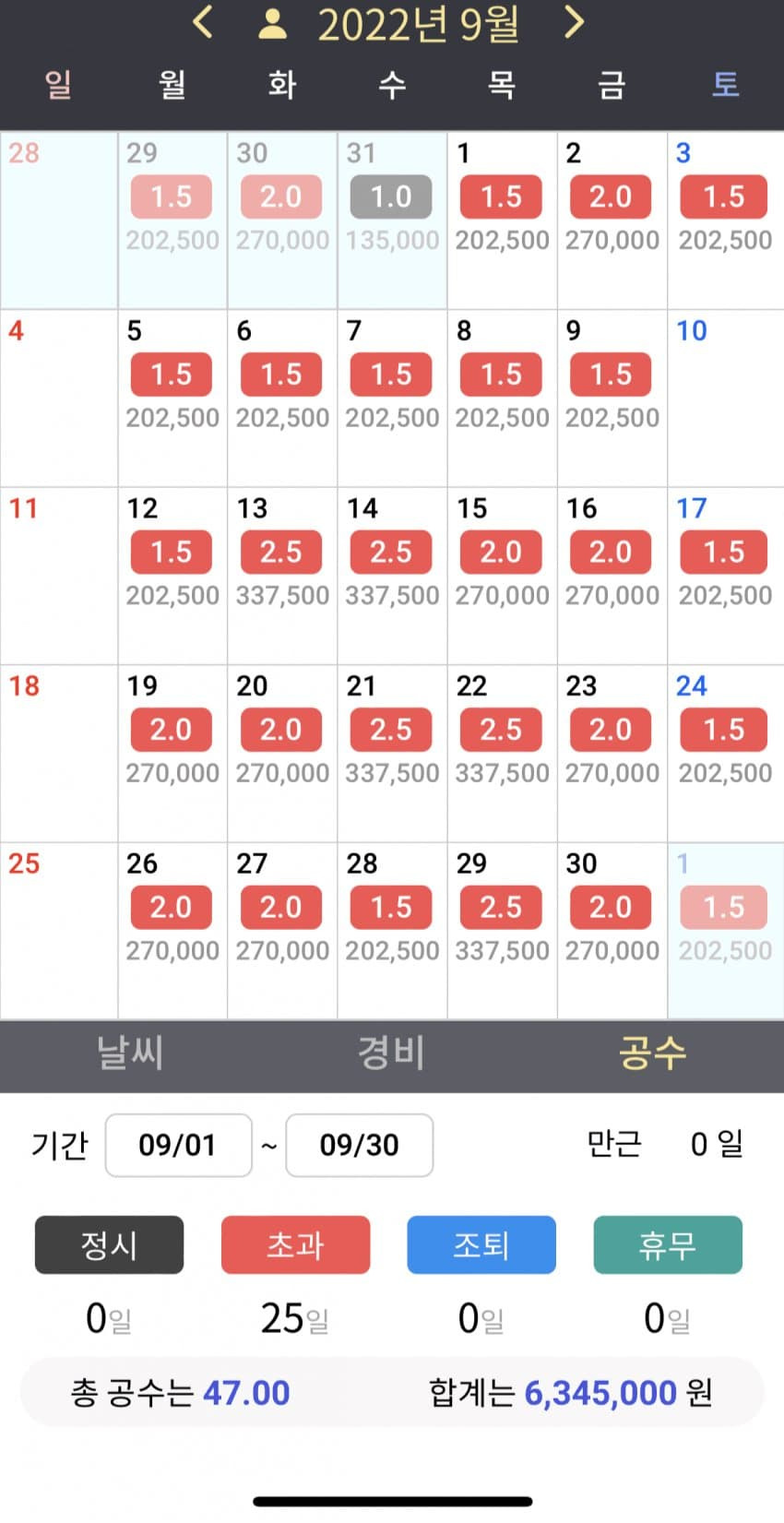Switch to the 날씨 tab
Viewport: 784px width, 1523px height.
pyautogui.click(x=130, y=1053)
